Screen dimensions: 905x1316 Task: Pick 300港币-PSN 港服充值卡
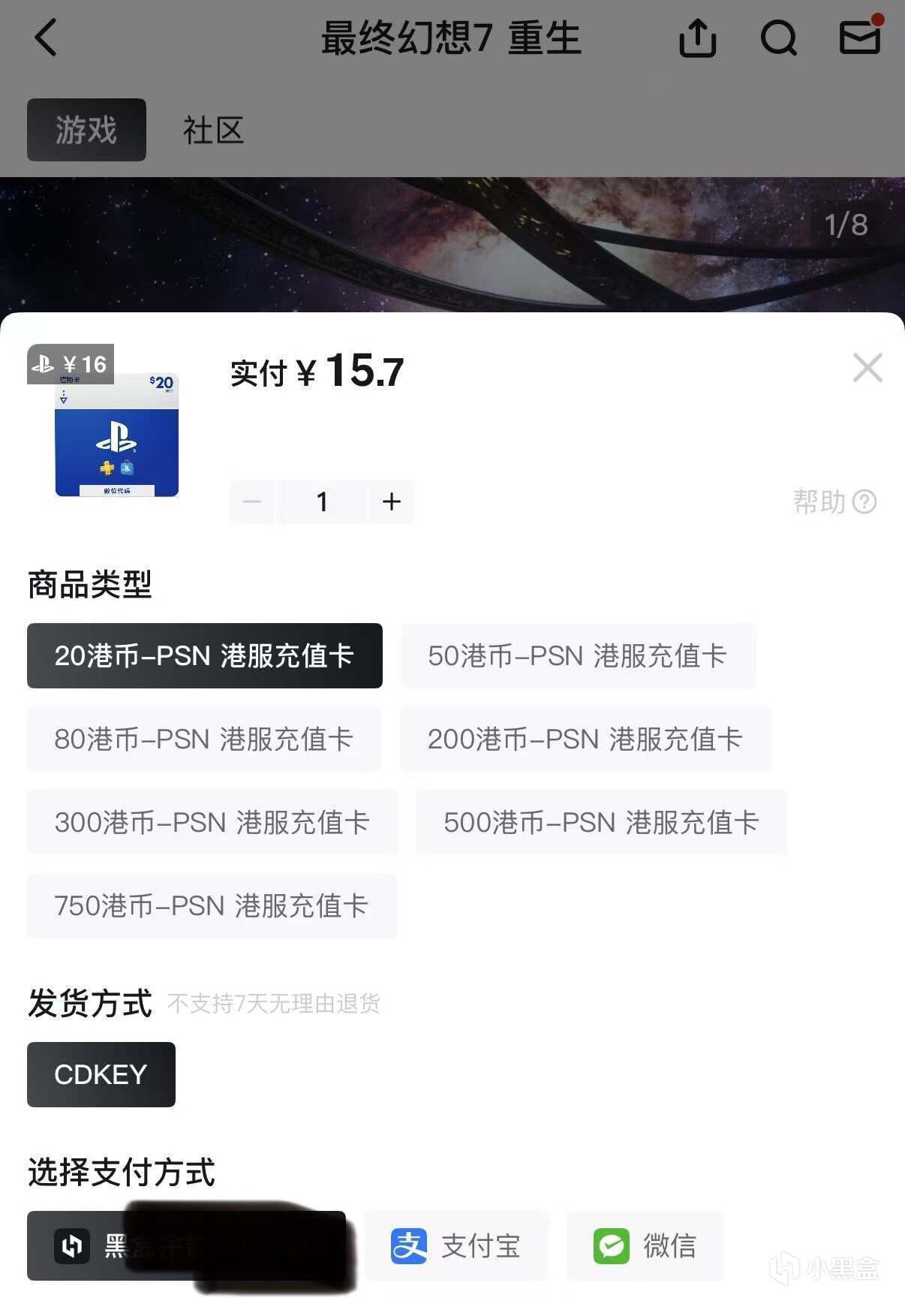pyautogui.click(x=212, y=822)
